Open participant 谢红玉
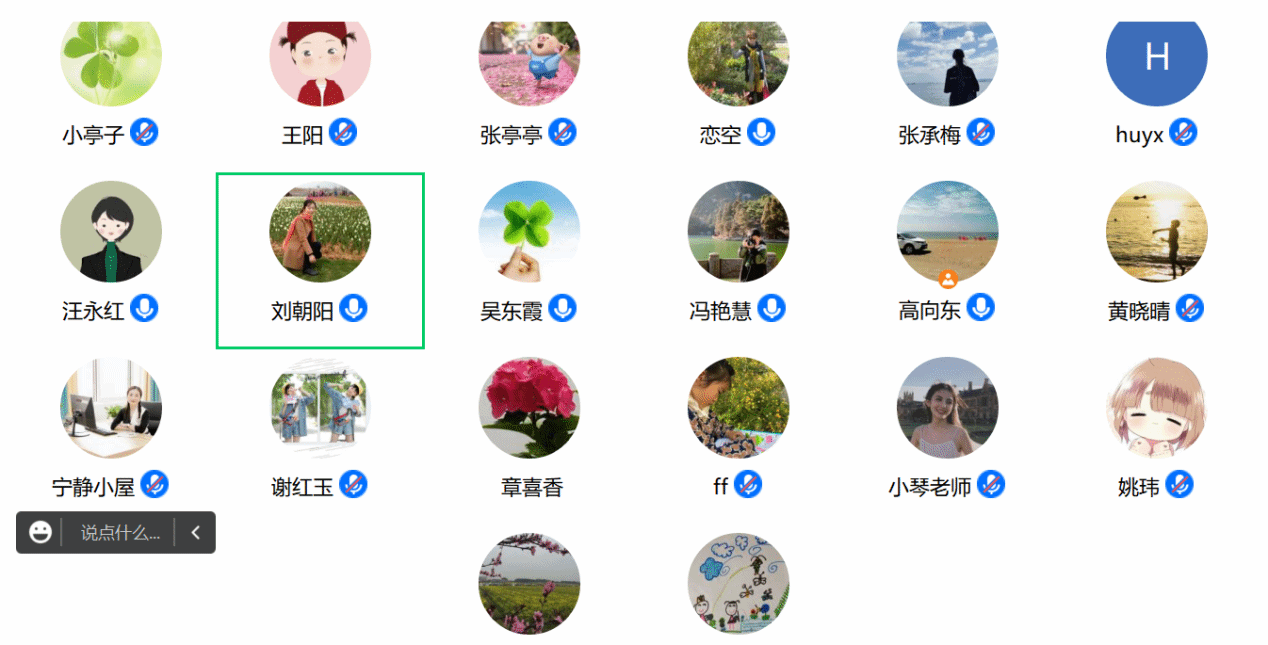This screenshot has width=1268, height=645. tap(320, 409)
